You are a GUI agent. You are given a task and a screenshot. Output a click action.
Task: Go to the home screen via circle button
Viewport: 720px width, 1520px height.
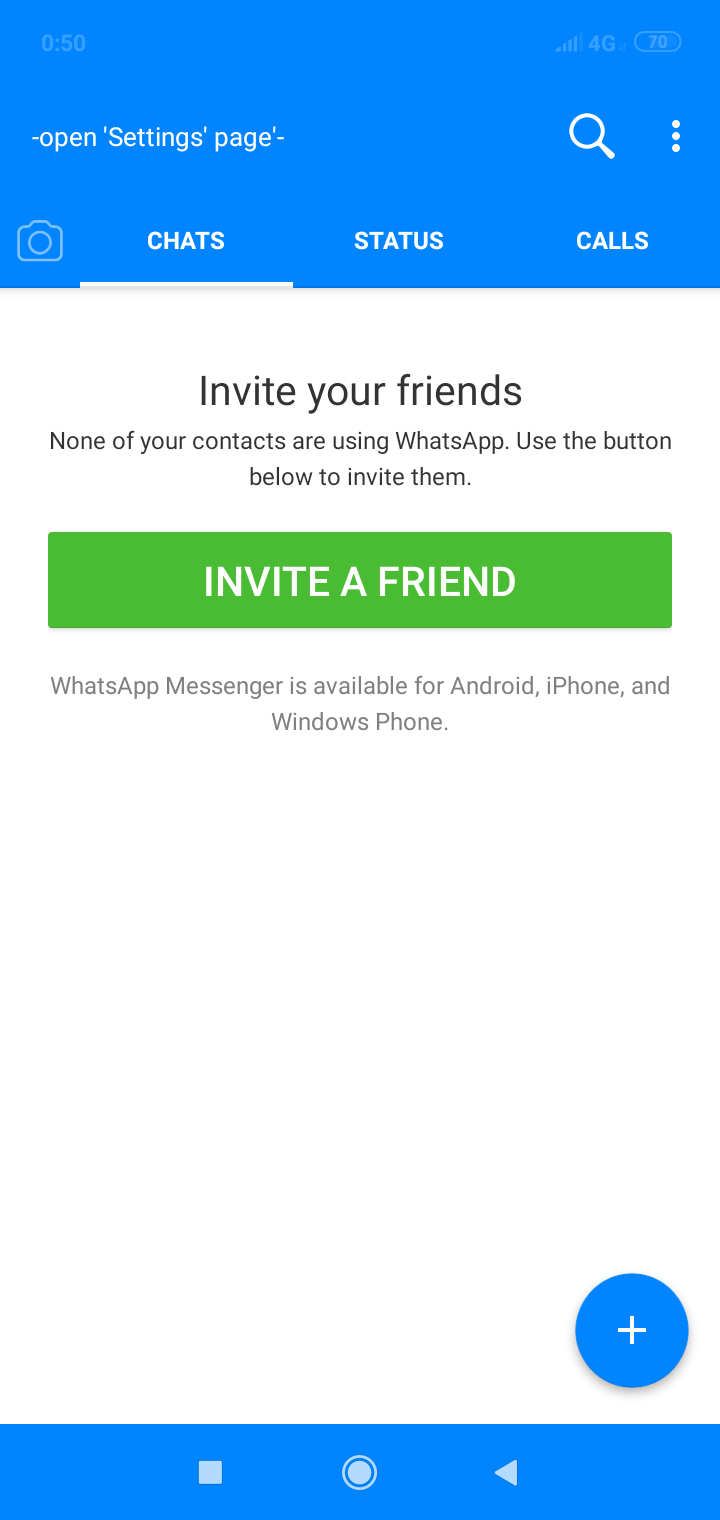point(359,1472)
